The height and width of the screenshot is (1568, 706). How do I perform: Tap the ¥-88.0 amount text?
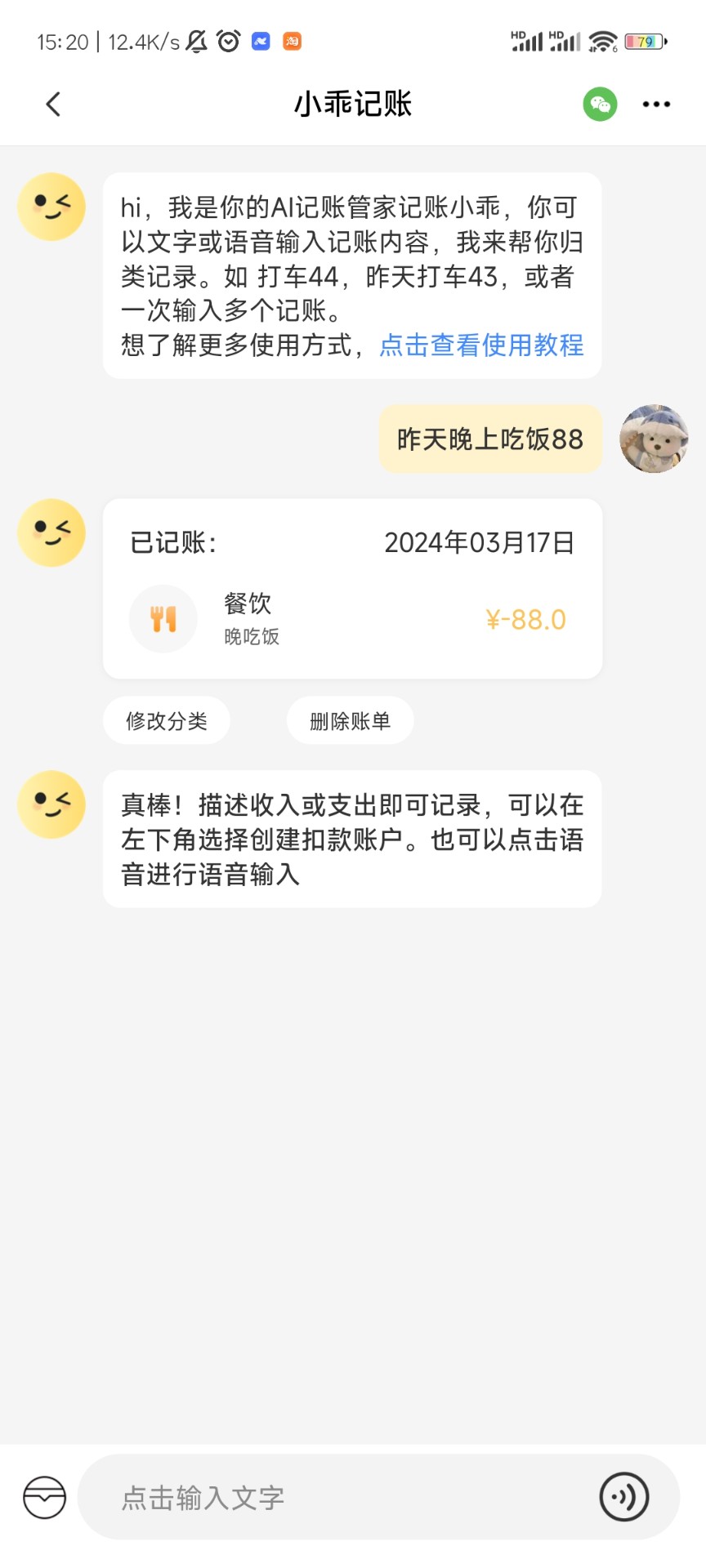pyautogui.click(x=526, y=619)
